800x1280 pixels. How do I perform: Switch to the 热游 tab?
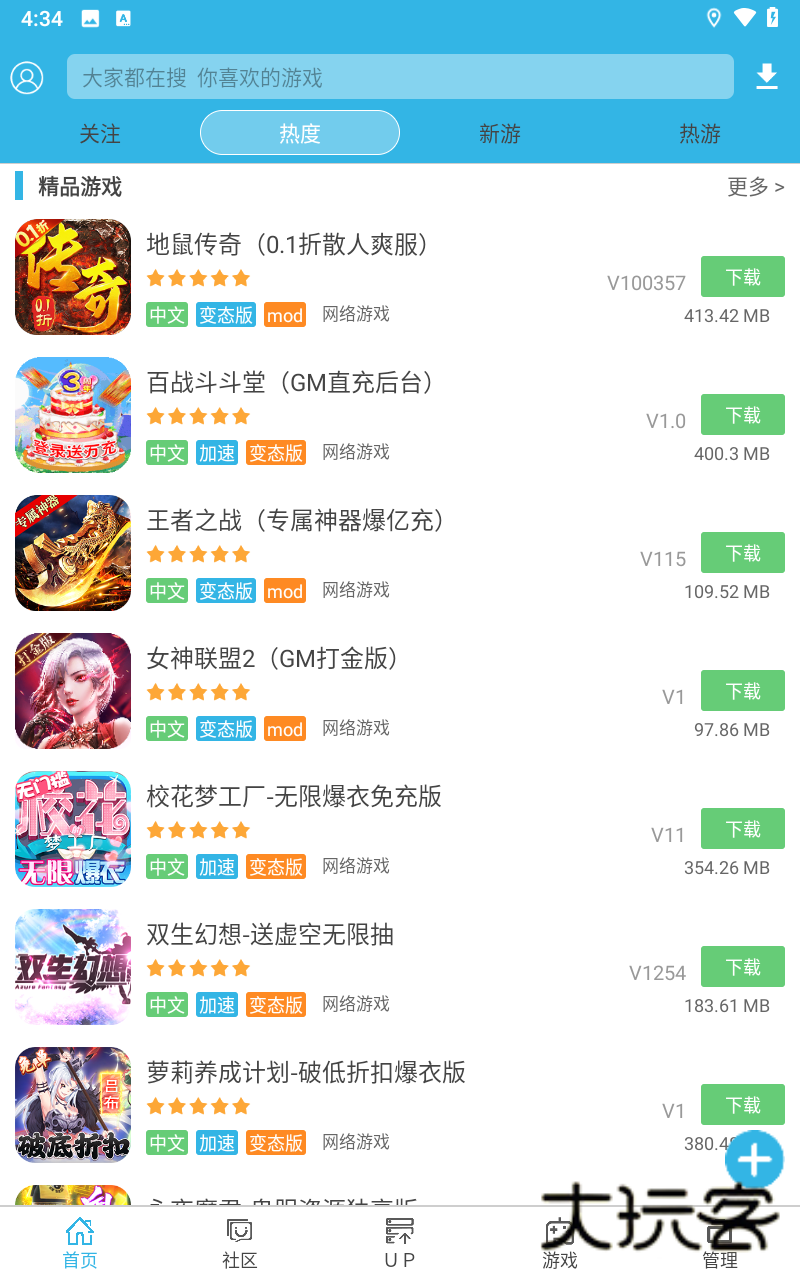[700, 133]
